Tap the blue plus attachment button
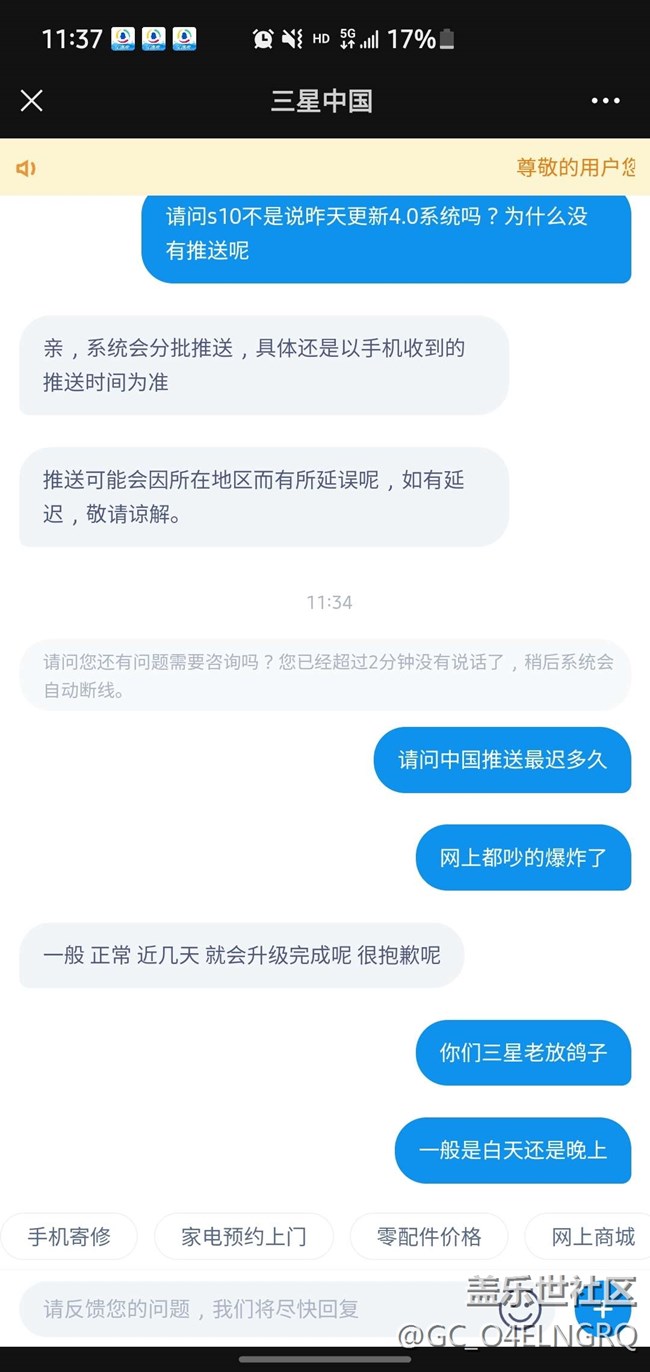Image resolution: width=650 pixels, height=1372 pixels. click(604, 1308)
